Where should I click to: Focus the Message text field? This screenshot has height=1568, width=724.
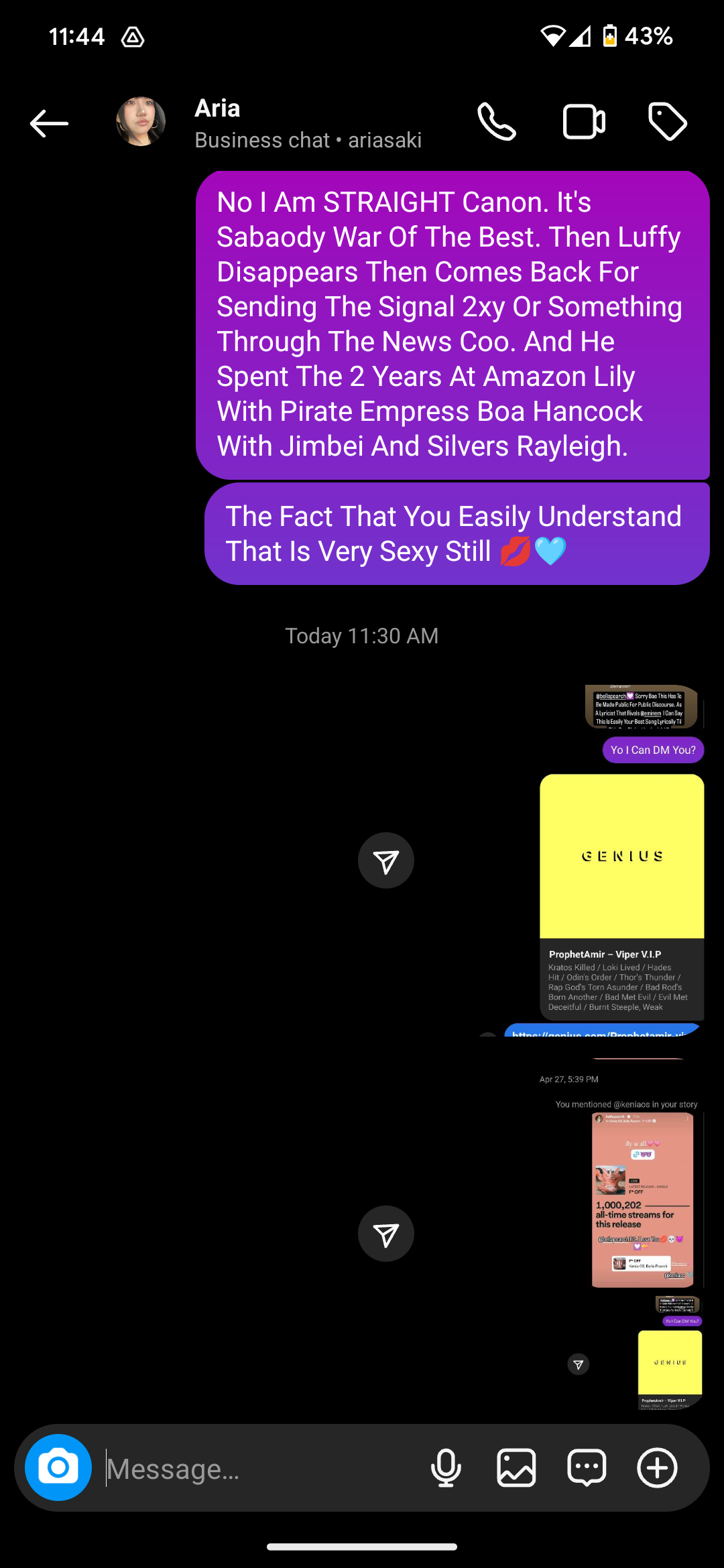click(x=261, y=1469)
